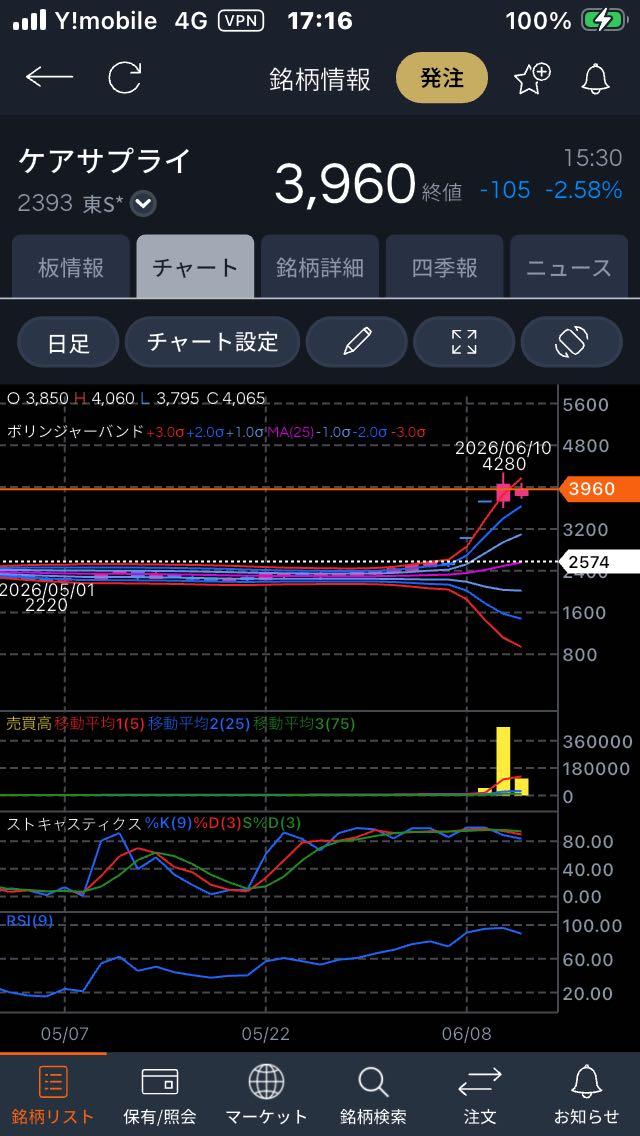Switch to the 板情報 tab

tap(70, 267)
